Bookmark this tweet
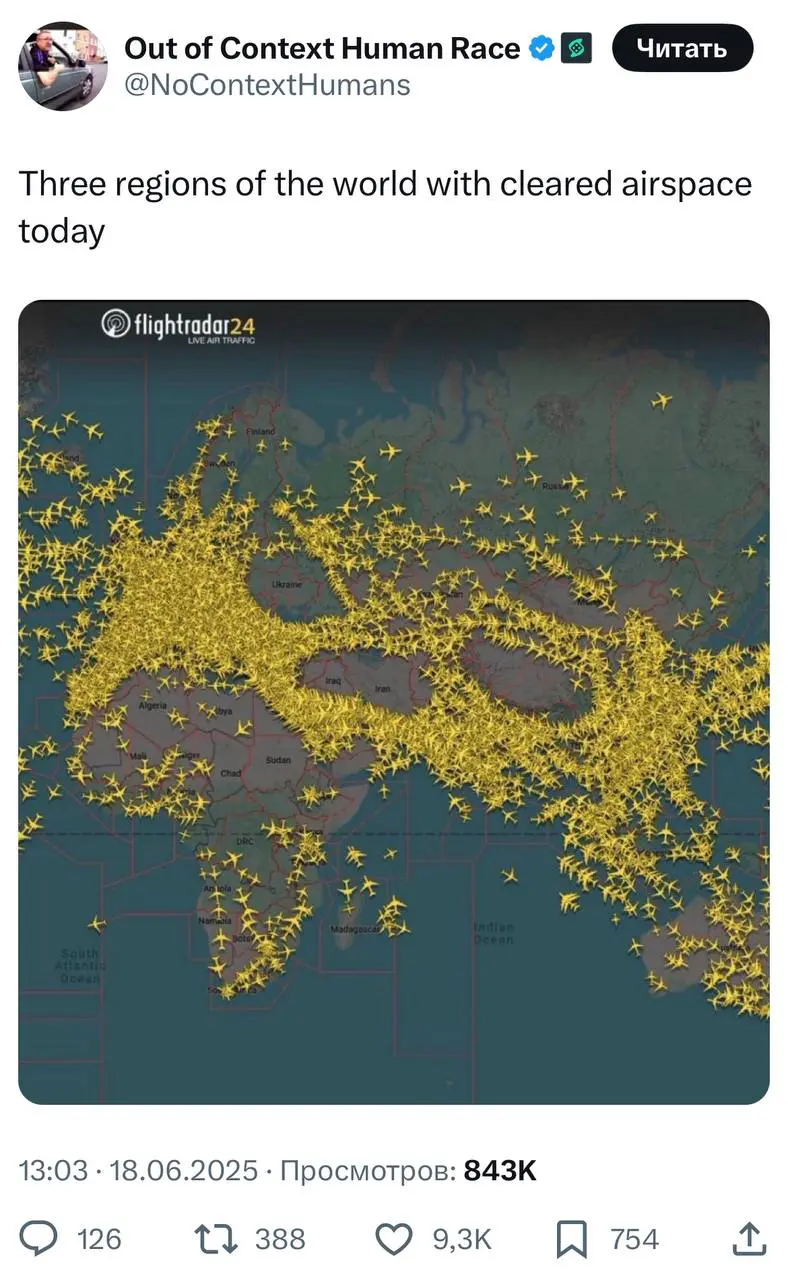788x1280 pixels. pyautogui.click(x=571, y=1239)
